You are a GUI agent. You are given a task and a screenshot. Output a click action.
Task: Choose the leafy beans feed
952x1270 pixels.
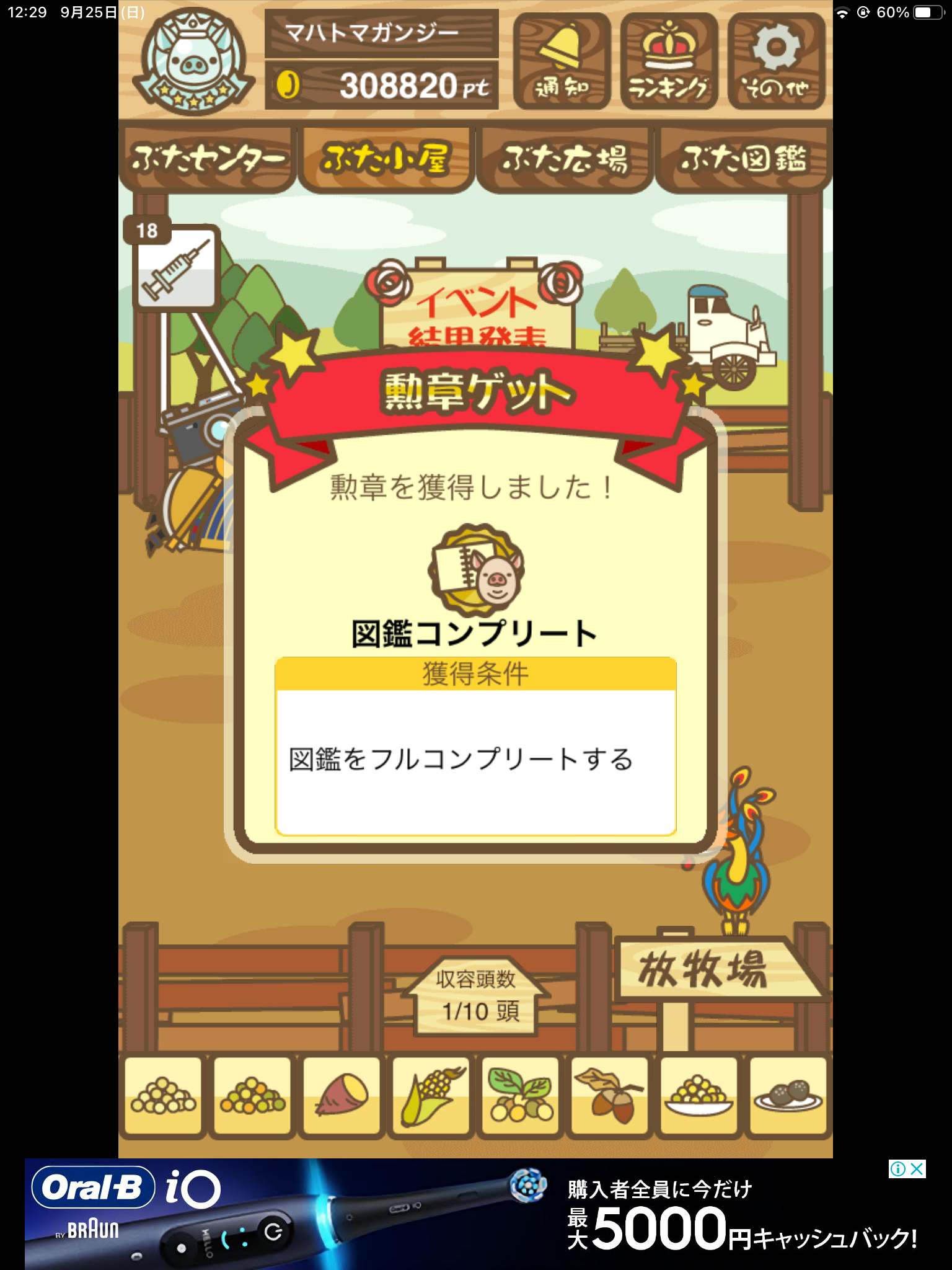coord(521,1097)
